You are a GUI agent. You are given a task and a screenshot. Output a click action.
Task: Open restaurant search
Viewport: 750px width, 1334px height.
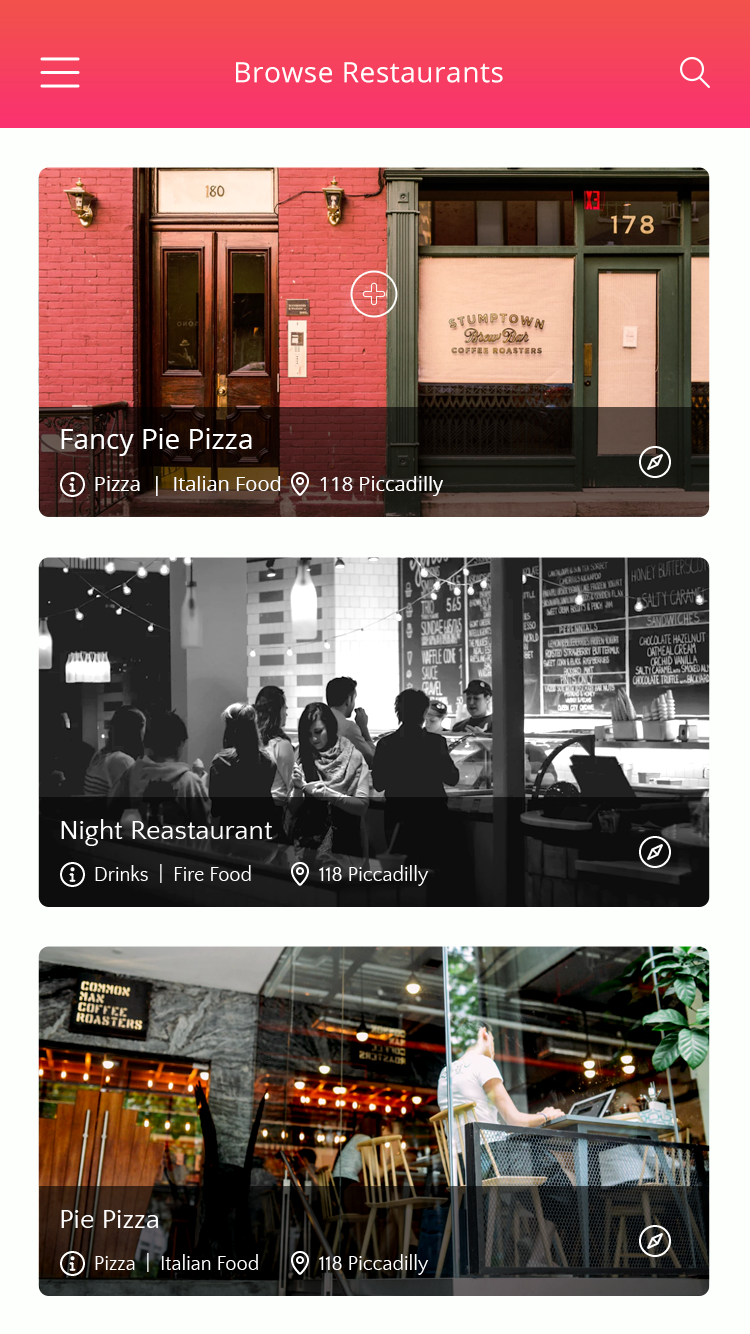click(x=694, y=72)
